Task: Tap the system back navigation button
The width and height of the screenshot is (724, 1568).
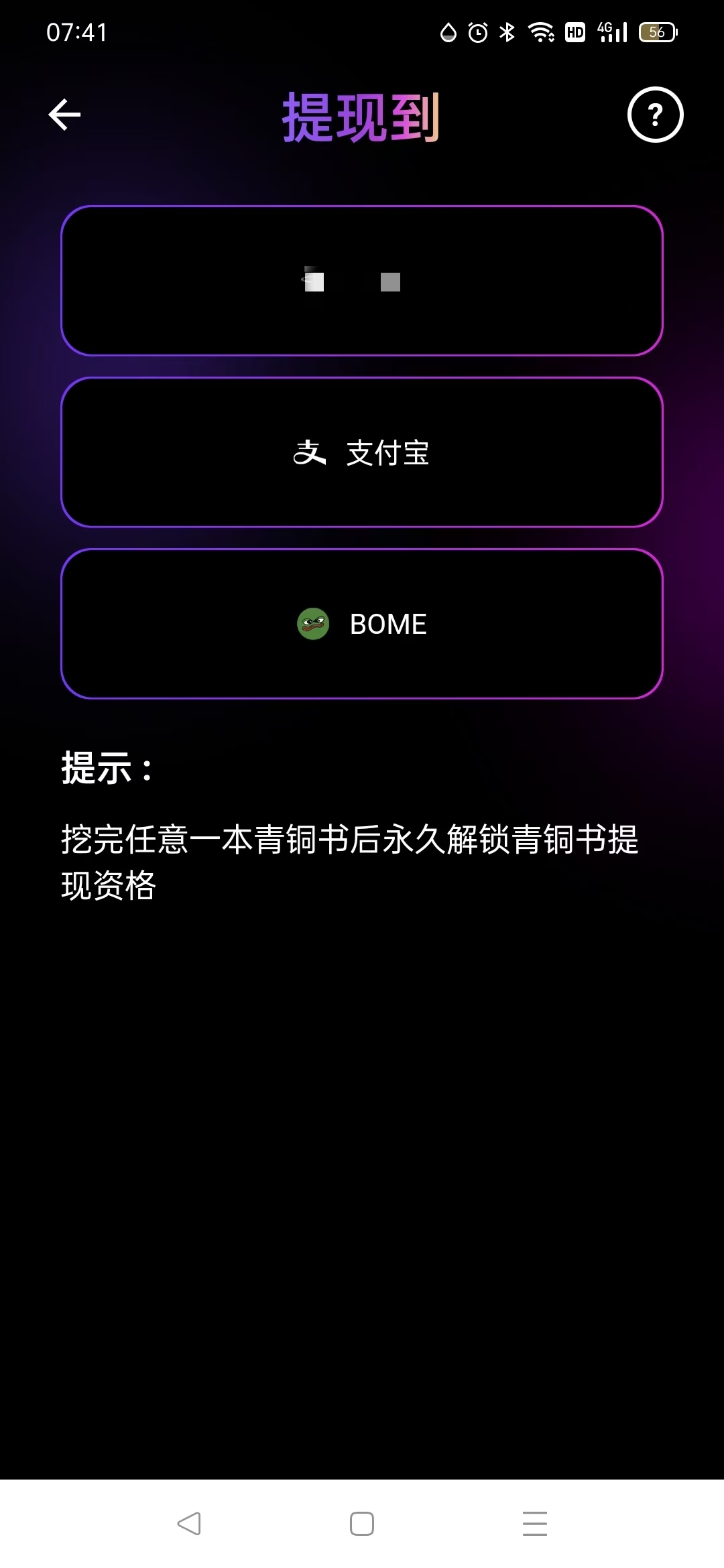Action: pos(189,1523)
